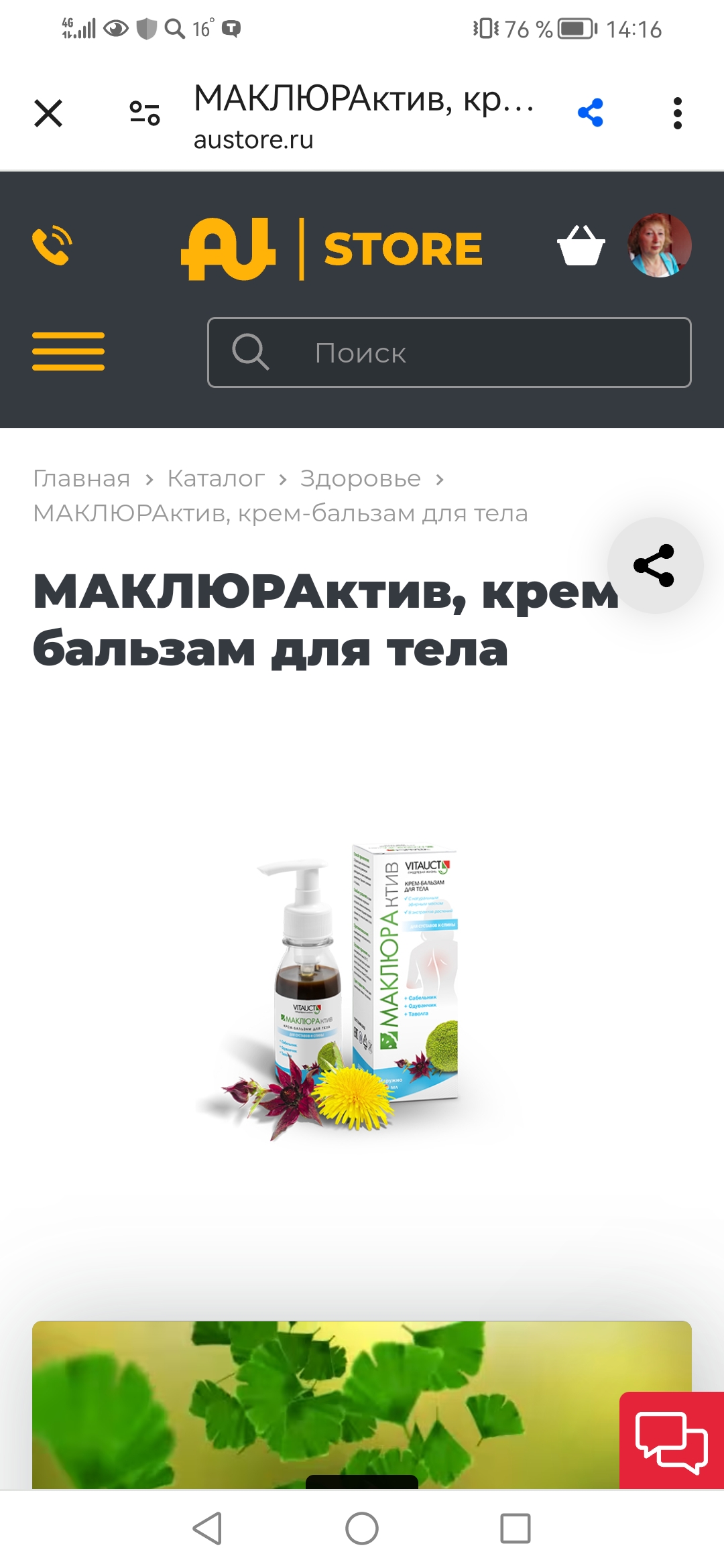Open the Каталог breadcrumb link
Image resolution: width=724 pixels, height=1568 pixels.
tap(216, 478)
